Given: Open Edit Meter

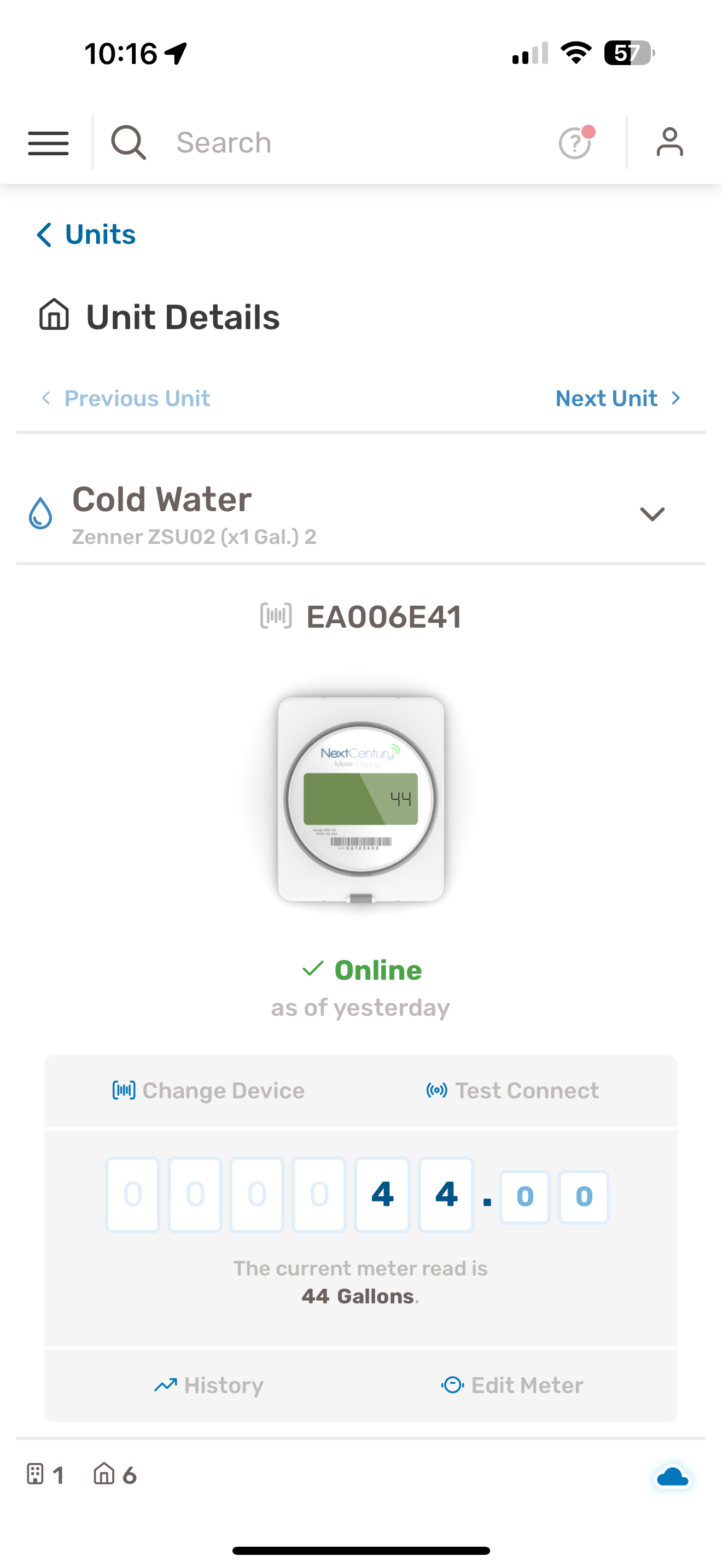Looking at the screenshot, I should (x=513, y=1385).
